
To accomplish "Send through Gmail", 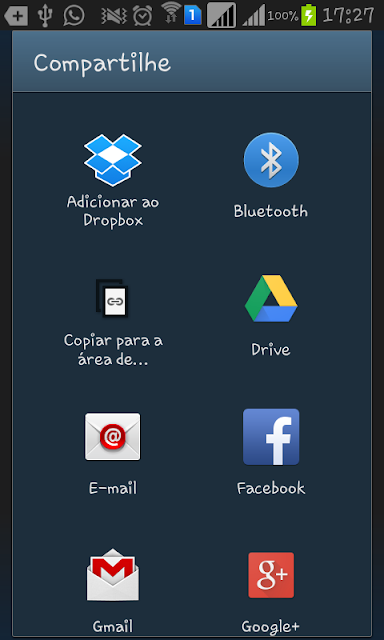I will point(113,590).
